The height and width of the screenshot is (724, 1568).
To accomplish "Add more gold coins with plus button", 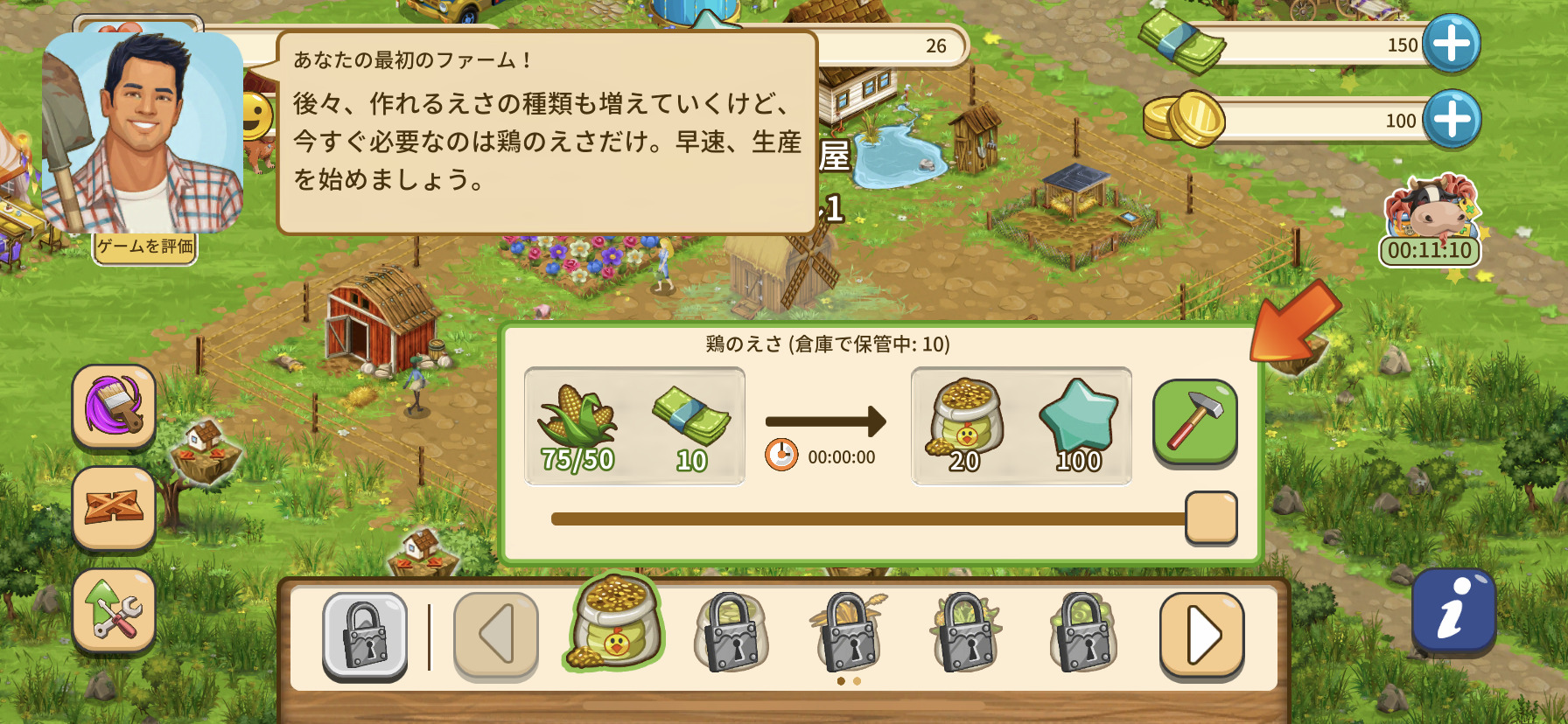I will coord(1451,119).
